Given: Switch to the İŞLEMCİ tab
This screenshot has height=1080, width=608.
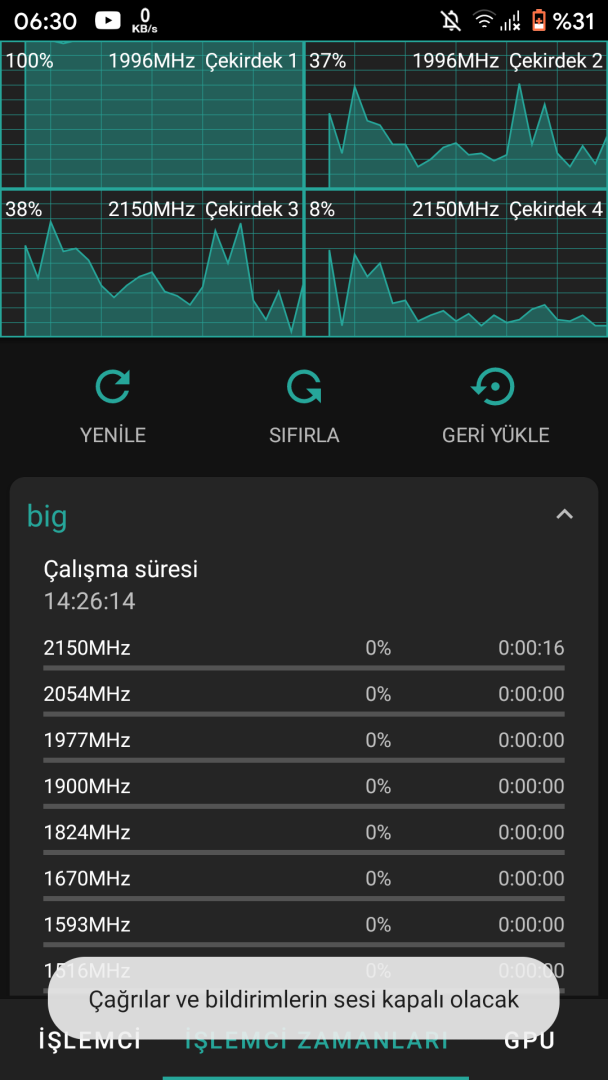Looking at the screenshot, I should [90, 1042].
